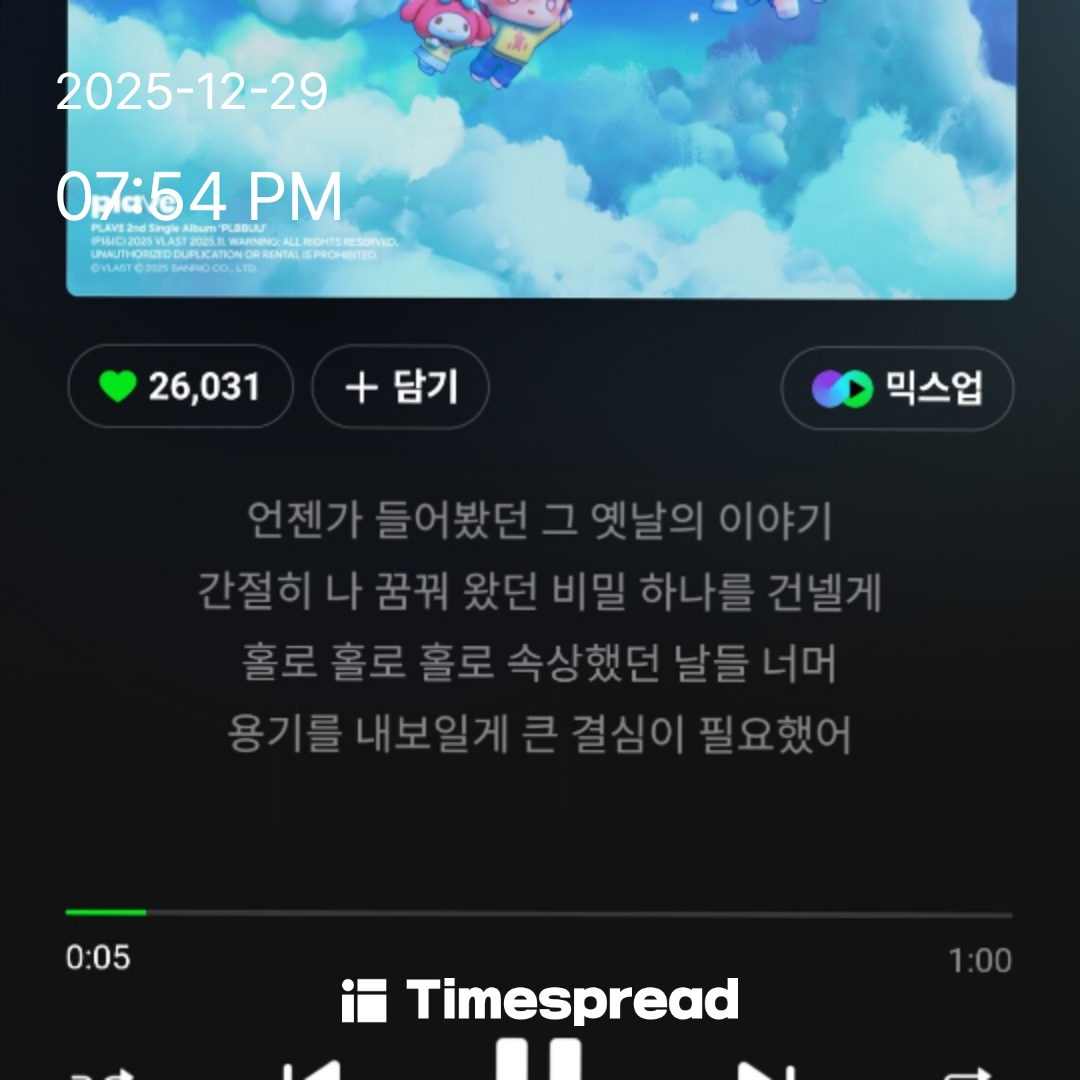Like this song with the heart button
The width and height of the screenshot is (1080, 1080).
tap(180, 387)
